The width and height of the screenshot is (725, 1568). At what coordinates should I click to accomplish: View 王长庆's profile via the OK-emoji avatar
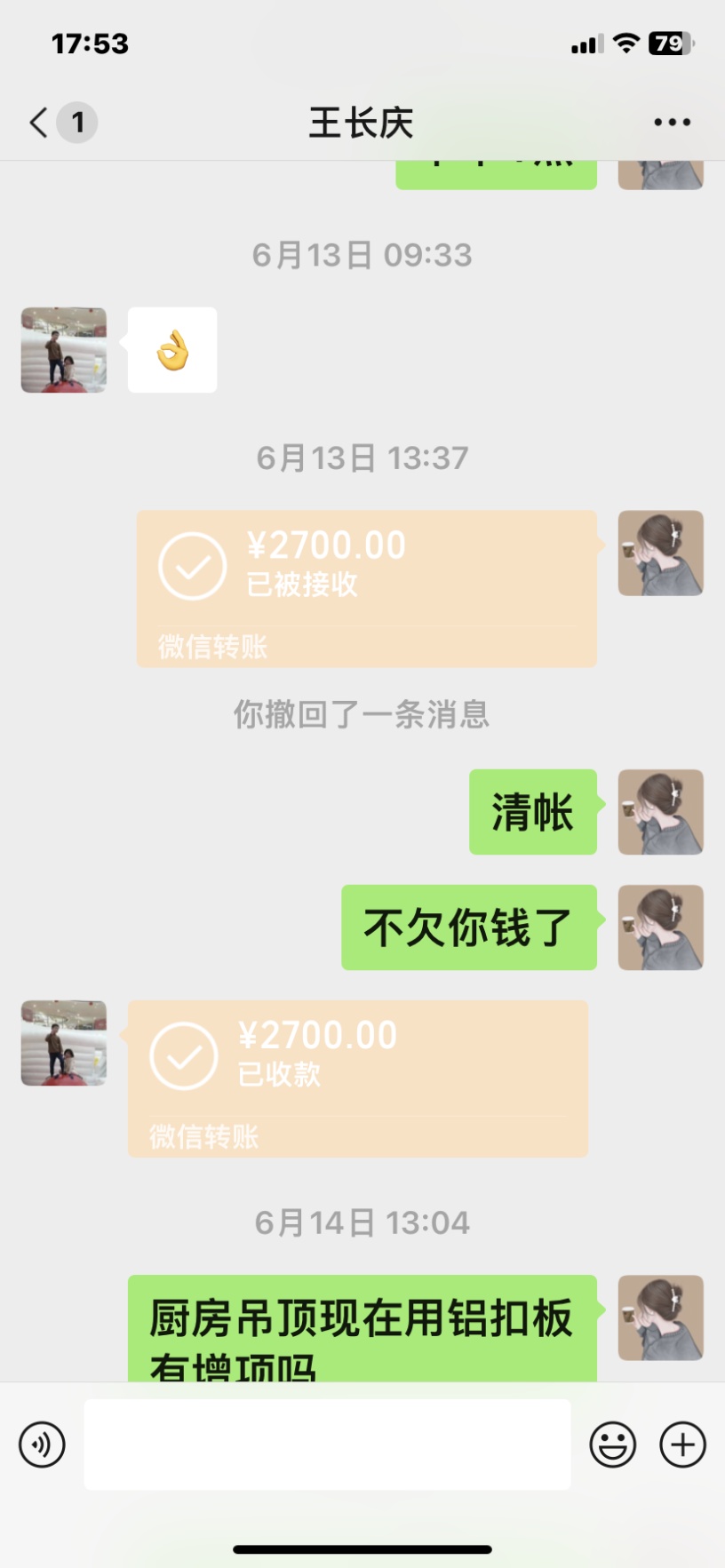tap(64, 350)
